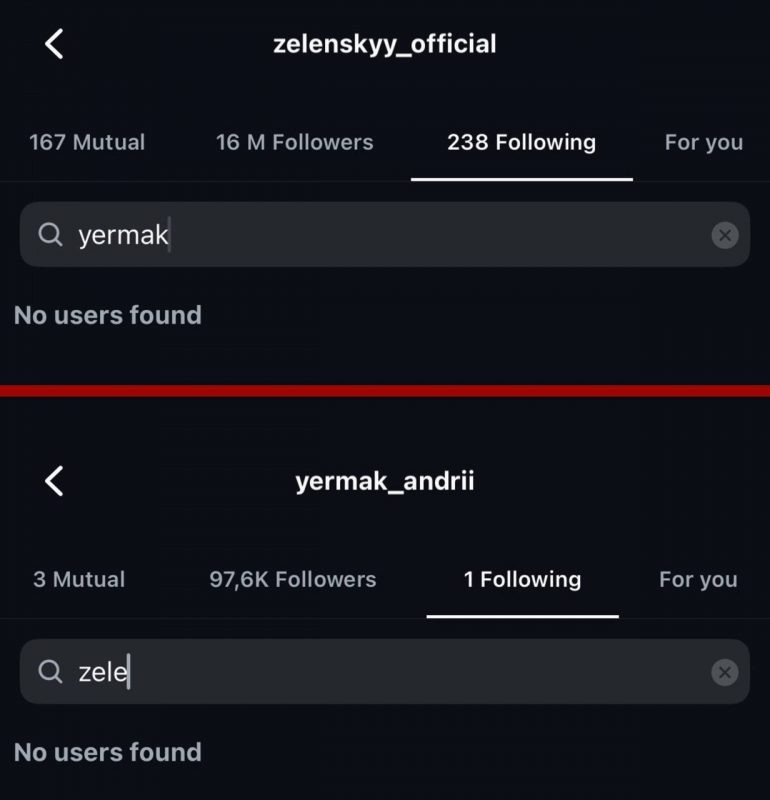Clear the 'zele' search query with the x icon
This screenshot has height=800, width=770.
point(725,672)
